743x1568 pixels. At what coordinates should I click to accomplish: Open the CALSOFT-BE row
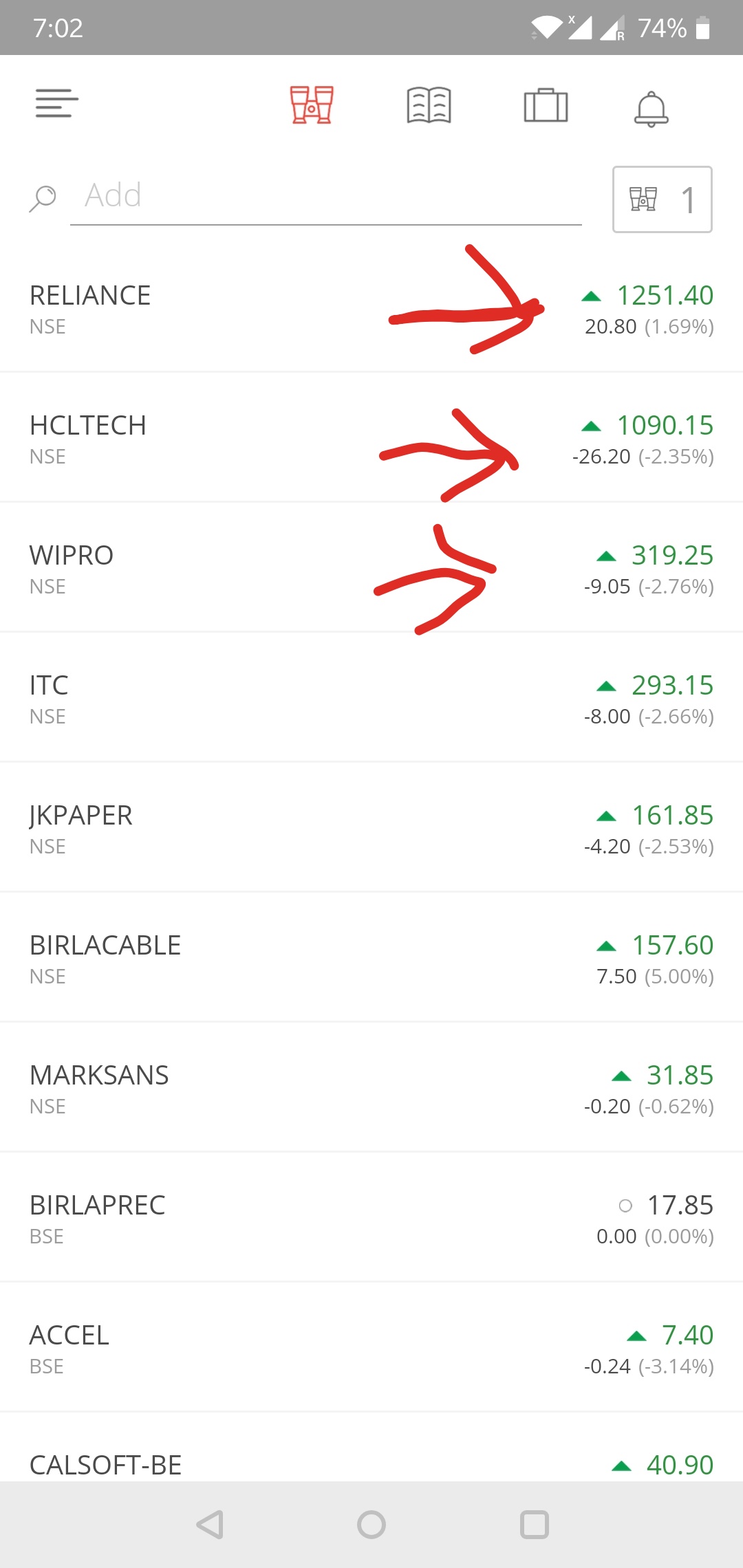click(x=371, y=1448)
